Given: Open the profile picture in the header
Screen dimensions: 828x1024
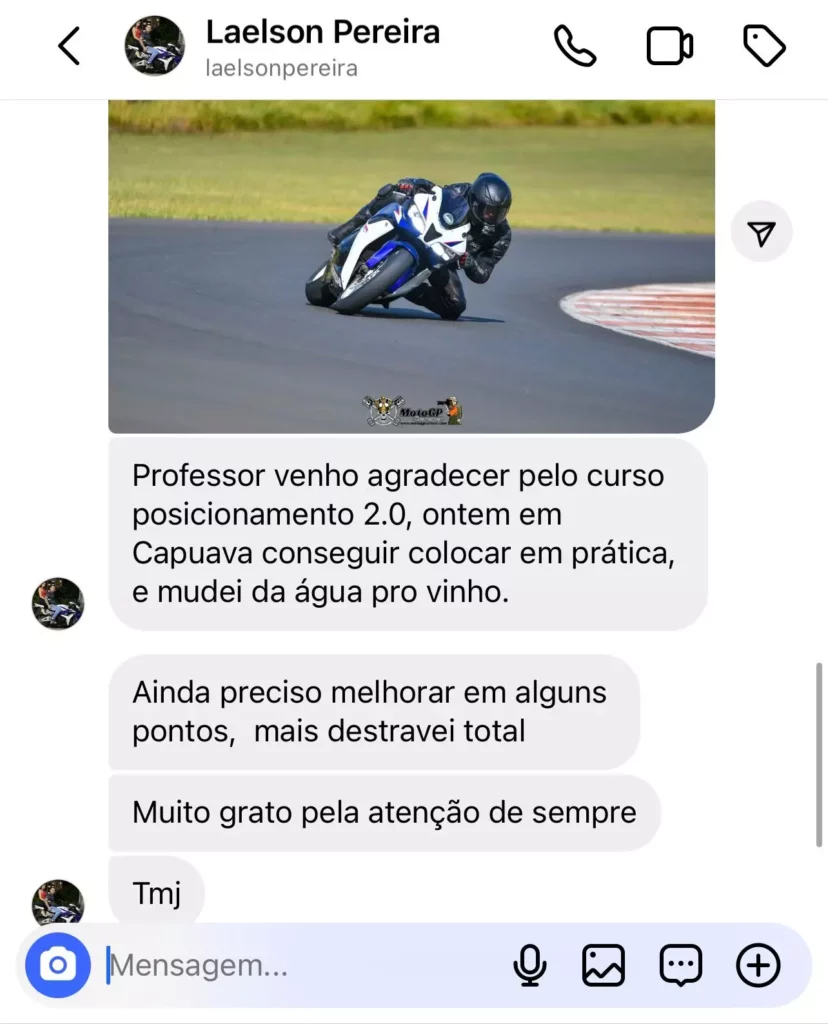Looking at the screenshot, I should click(155, 45).
